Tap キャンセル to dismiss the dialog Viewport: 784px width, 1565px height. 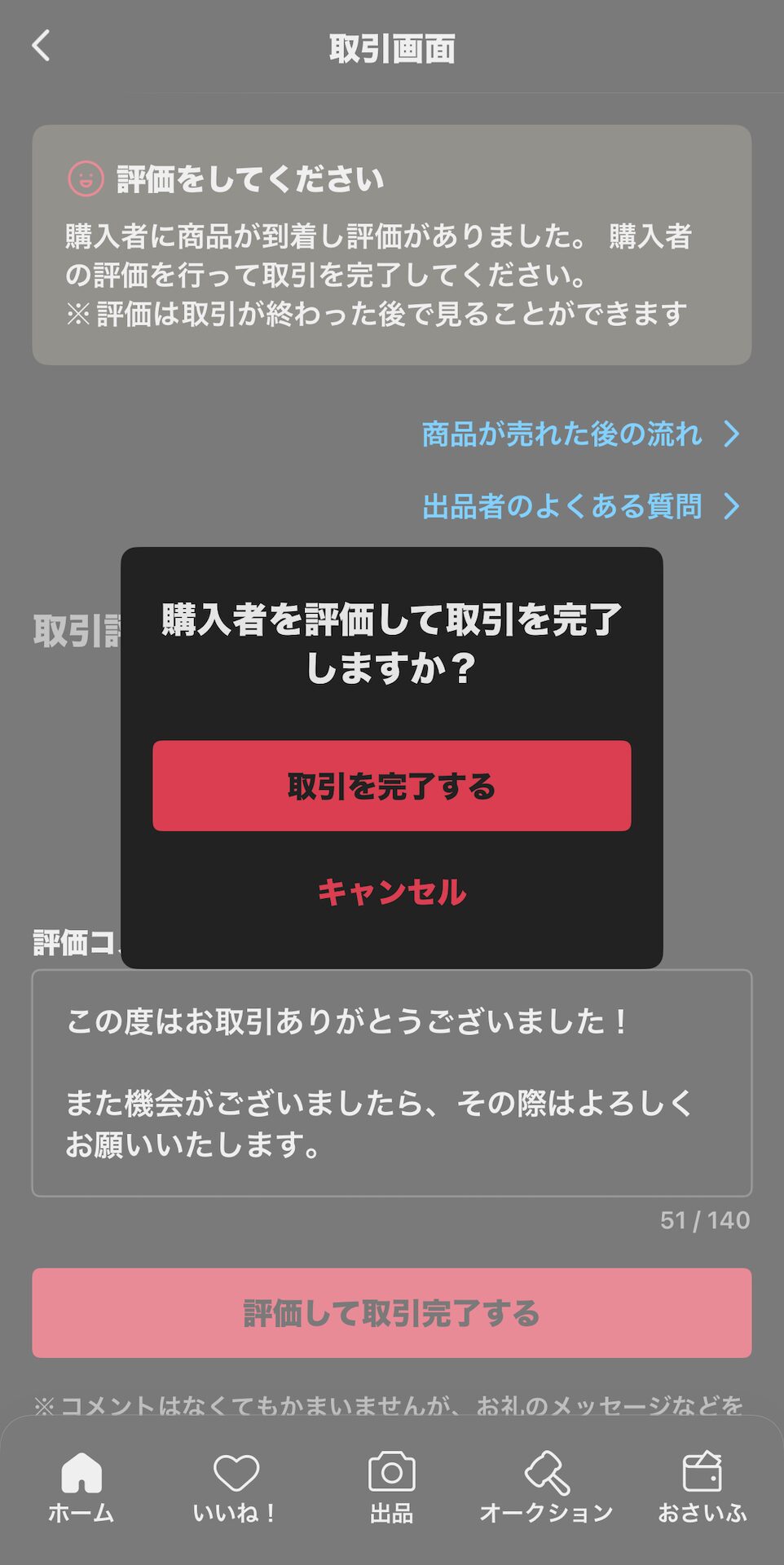point(391,892)
